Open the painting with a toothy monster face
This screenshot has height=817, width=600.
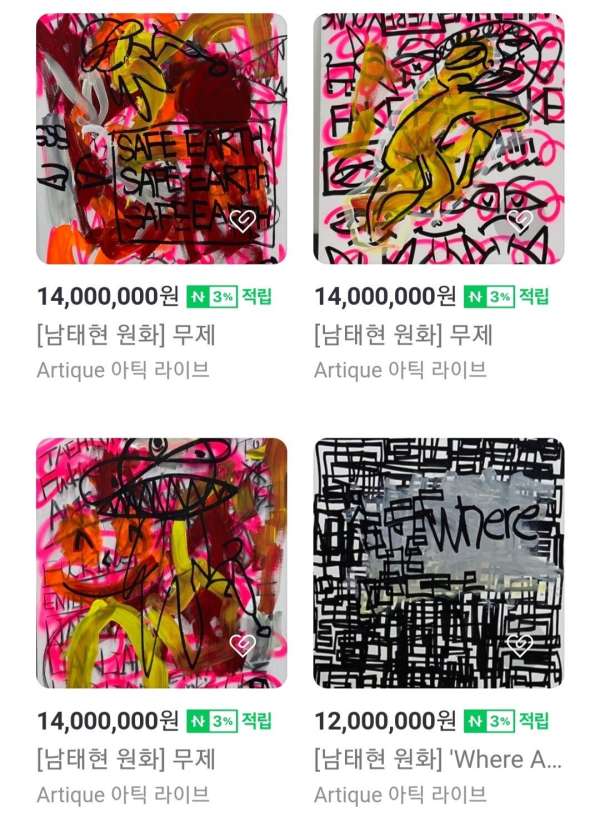click(x=161, y=561)
